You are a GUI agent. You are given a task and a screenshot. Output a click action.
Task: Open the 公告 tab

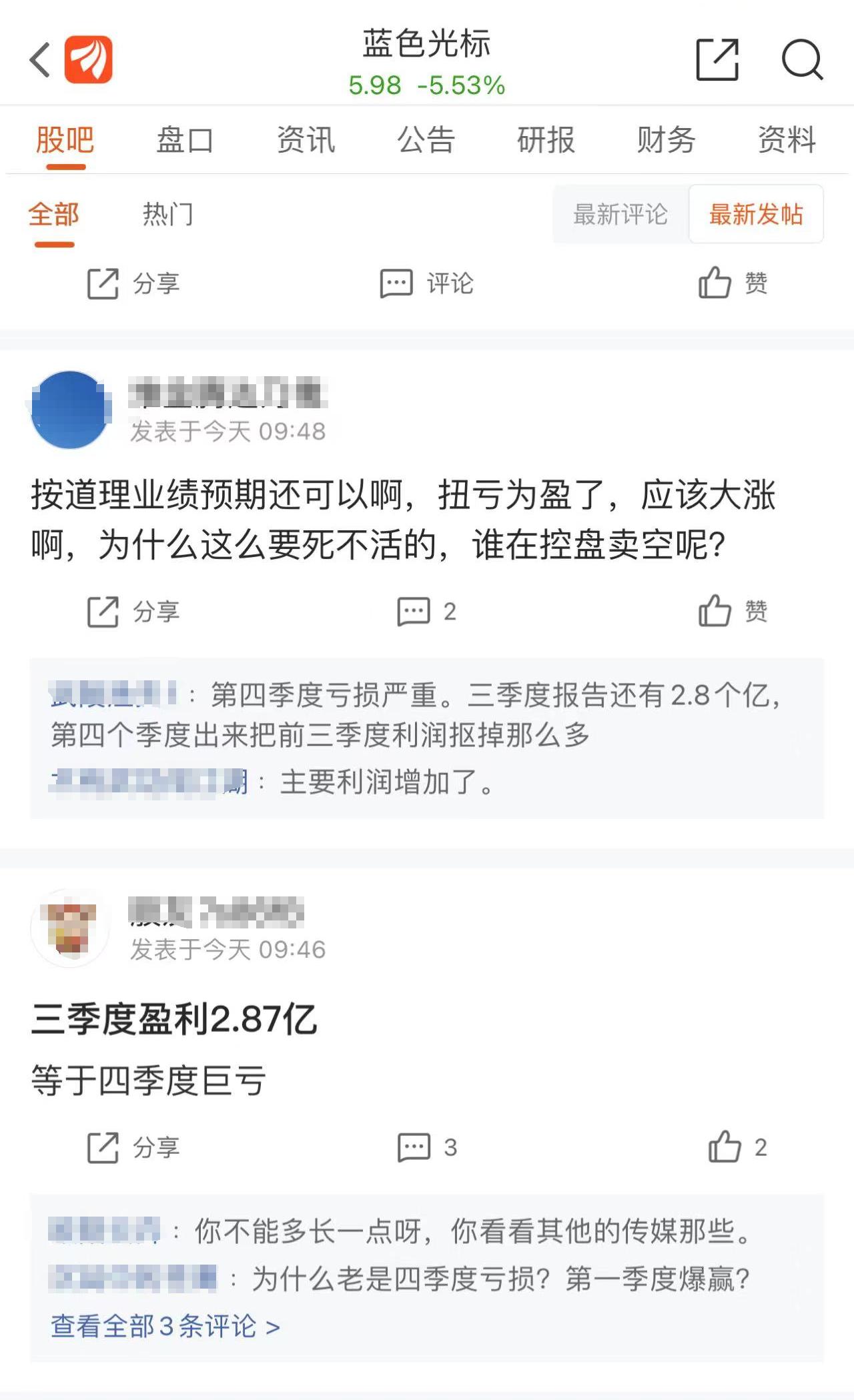[x=426, y=140]
